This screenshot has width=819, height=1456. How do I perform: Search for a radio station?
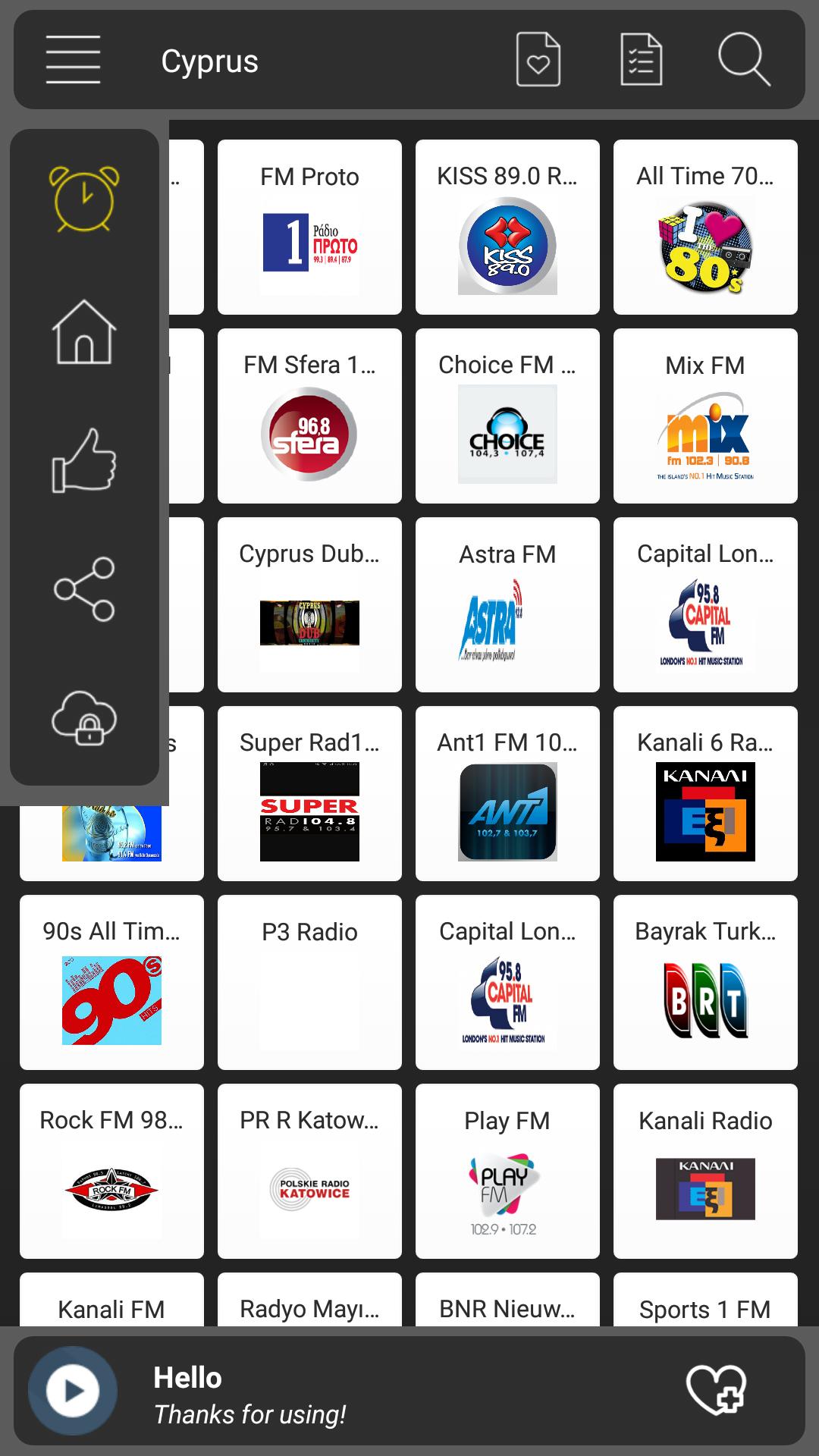pos(743,60)
